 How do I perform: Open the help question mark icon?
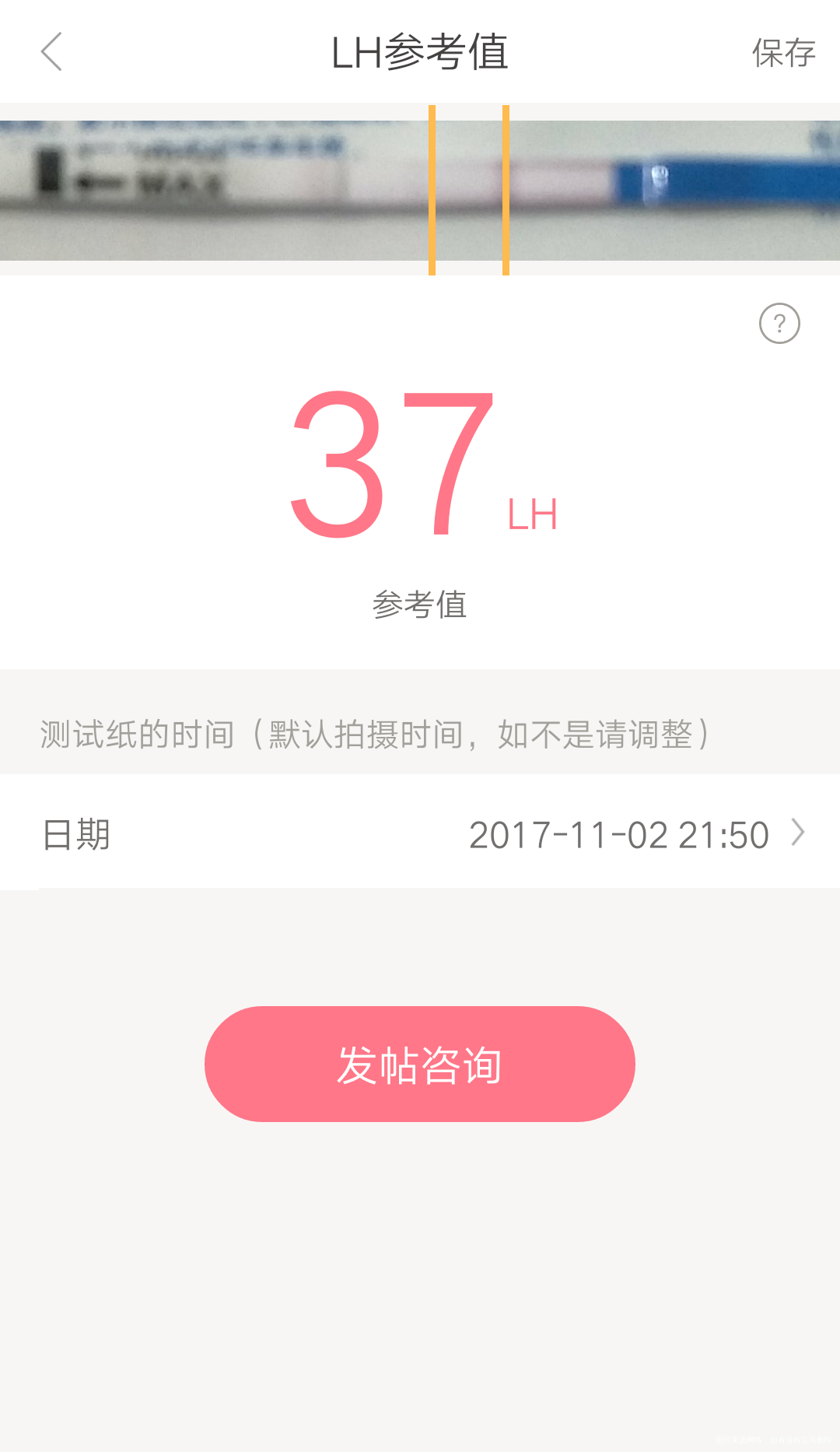pyautogui.click(x=778, y=324)
